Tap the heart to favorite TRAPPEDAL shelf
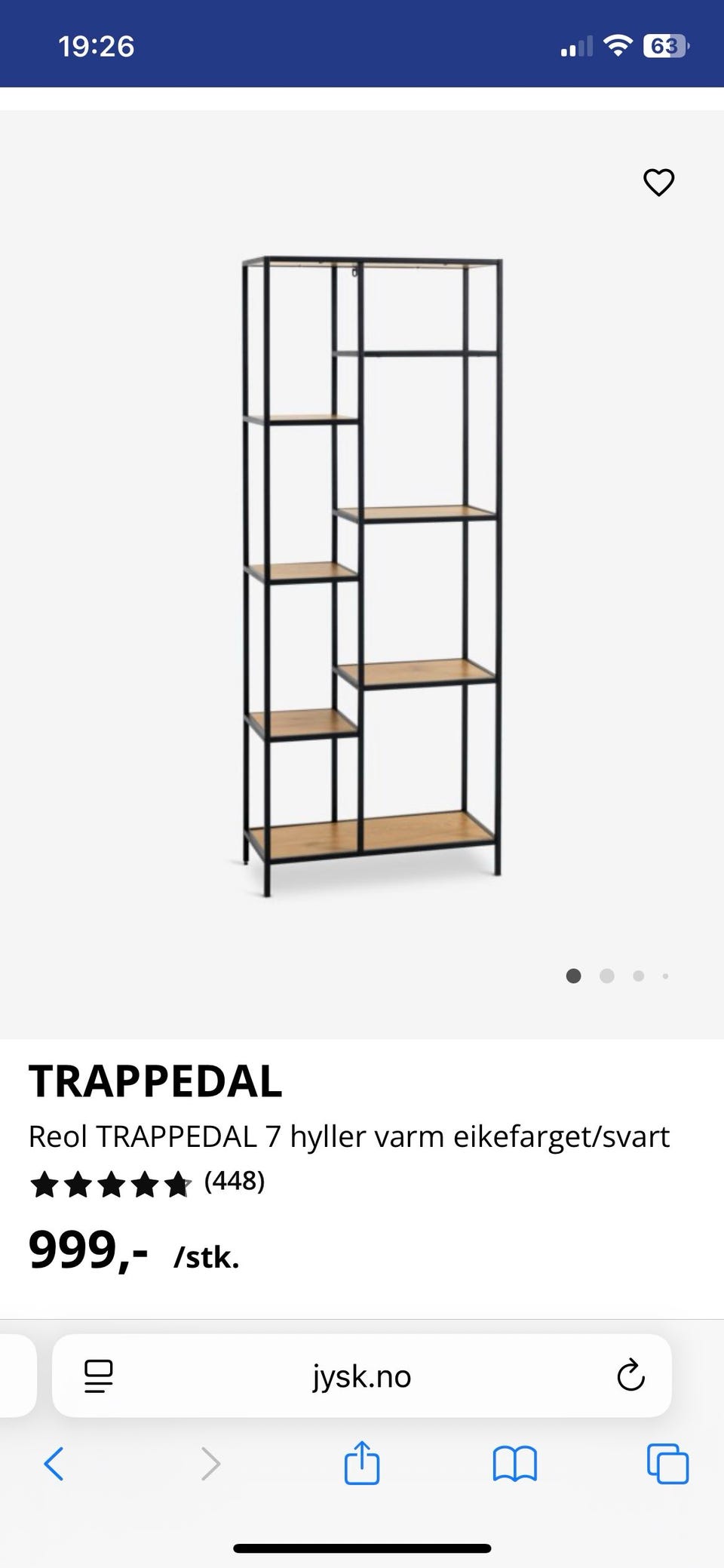724x1568 pixels. pyautogui.click(x=658, y=181)
